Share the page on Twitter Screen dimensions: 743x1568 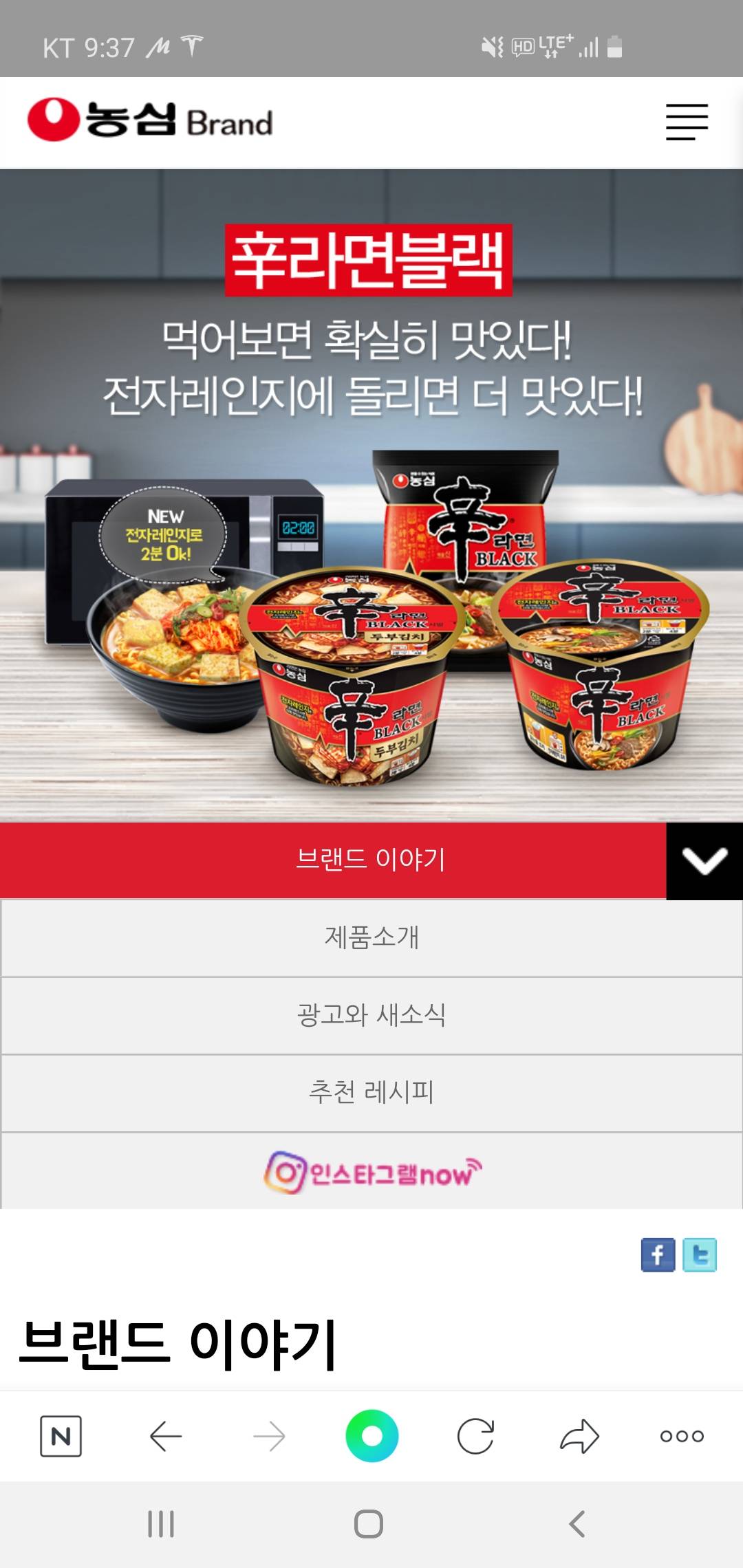tap(700, 1255)
